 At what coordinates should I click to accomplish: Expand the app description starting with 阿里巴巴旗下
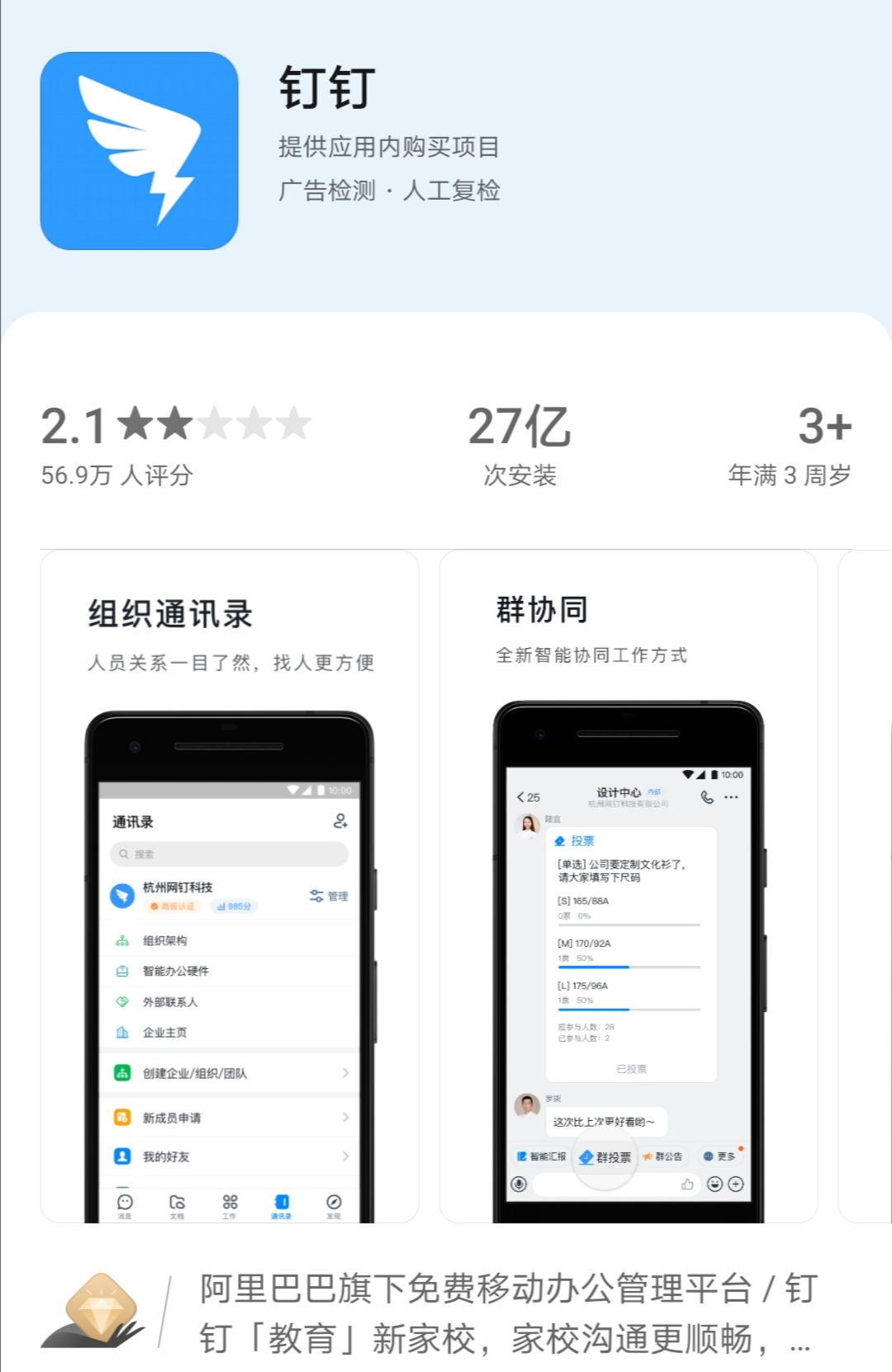(x=507, y=1314)
